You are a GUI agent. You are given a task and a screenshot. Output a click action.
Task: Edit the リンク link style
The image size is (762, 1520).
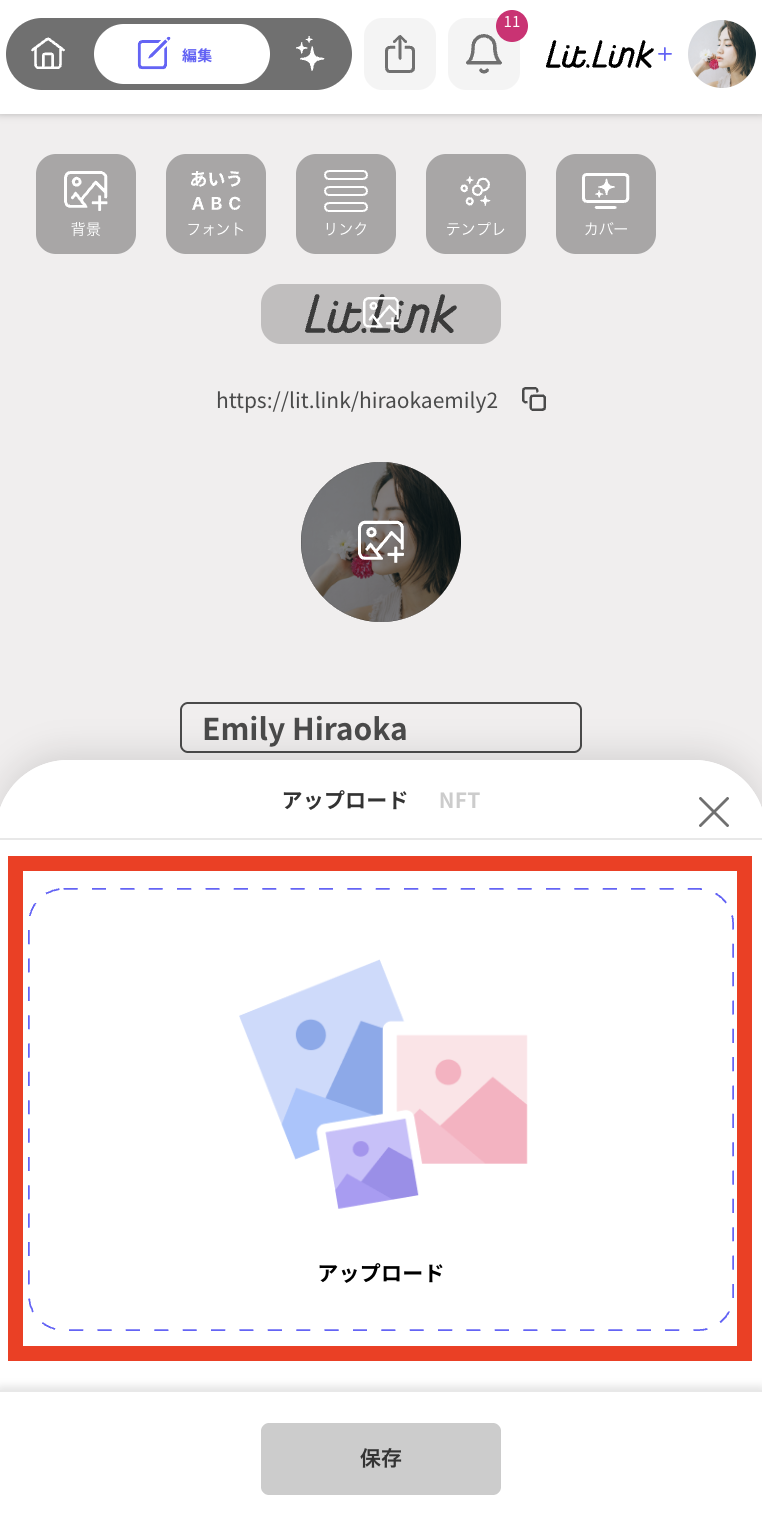tap(346, 204)
